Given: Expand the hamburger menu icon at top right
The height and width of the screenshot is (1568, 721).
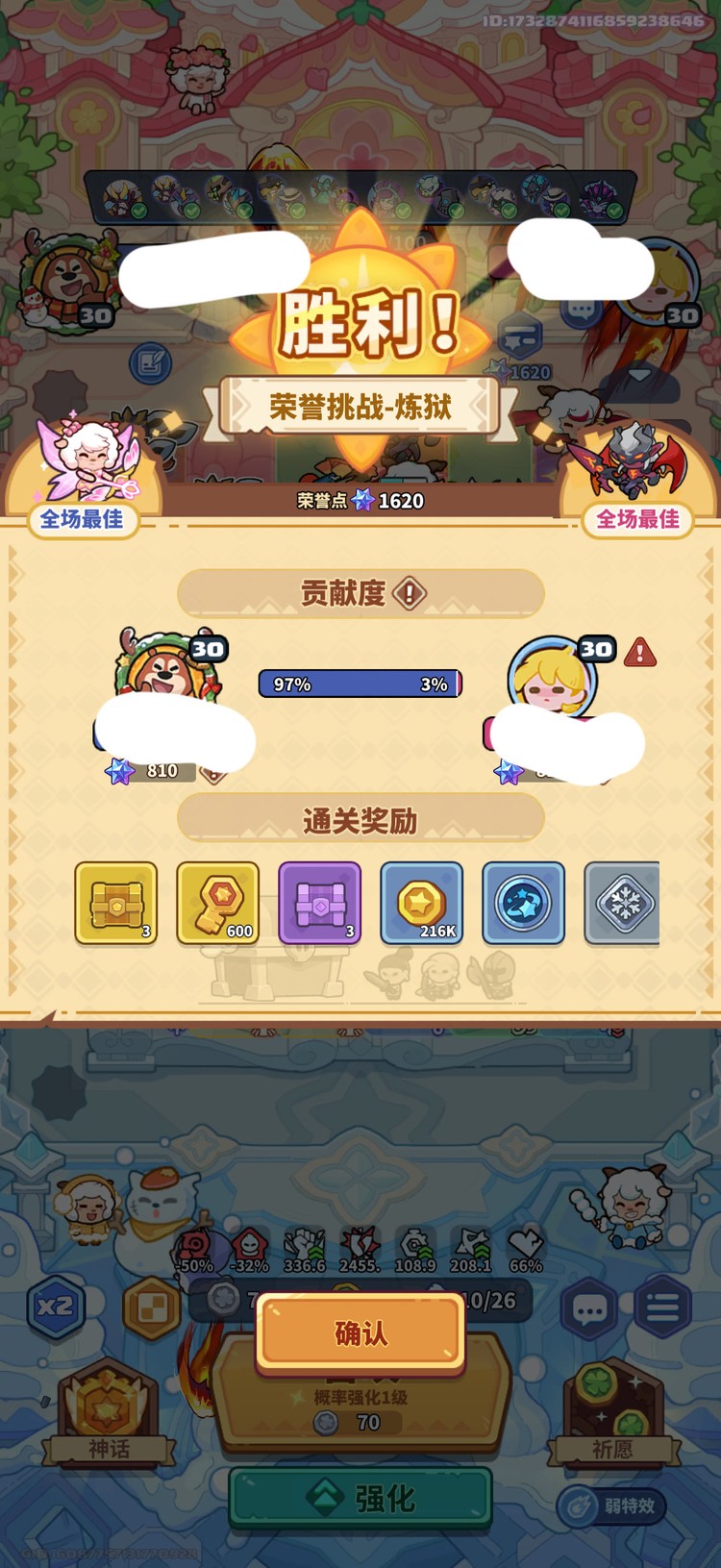Looking at the screenshot, I should pos(661,1307).
